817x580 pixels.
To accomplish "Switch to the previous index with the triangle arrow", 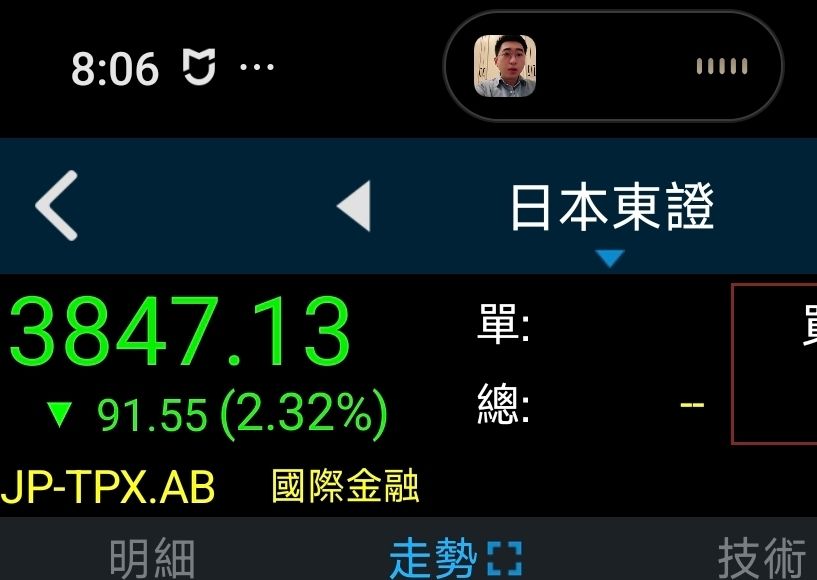I will 354,206.
